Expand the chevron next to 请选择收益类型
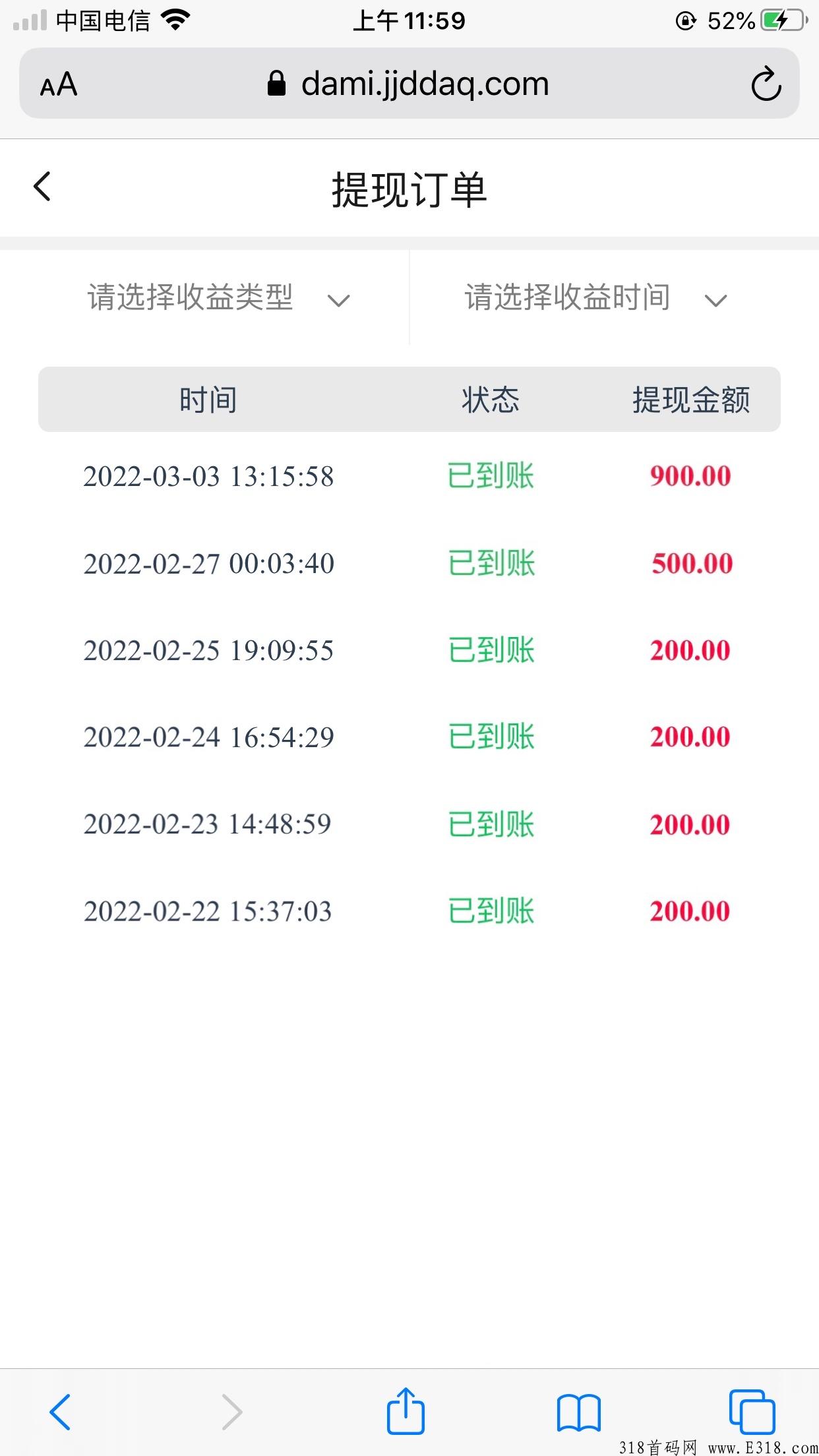This screenshot has height=1456, width=819. (339, 301)
